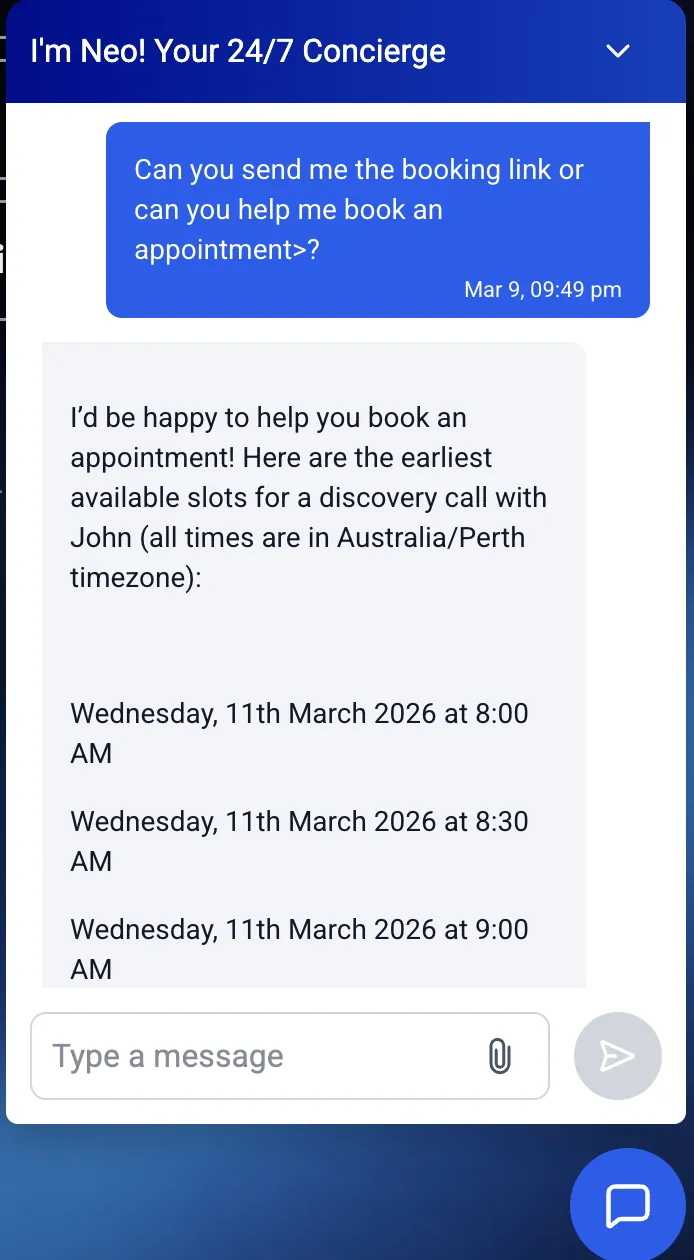Attach a file with the paperclip icon
The height and width of the screenshot is (1260, 694).
click(499, 1056)
